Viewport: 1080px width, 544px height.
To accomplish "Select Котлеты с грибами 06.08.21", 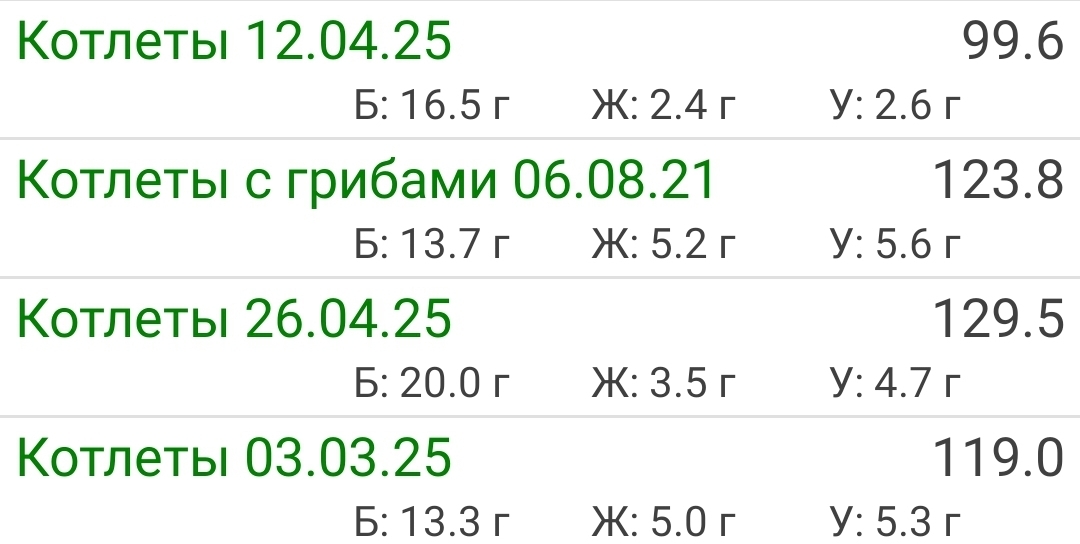I will click(366, 181).
